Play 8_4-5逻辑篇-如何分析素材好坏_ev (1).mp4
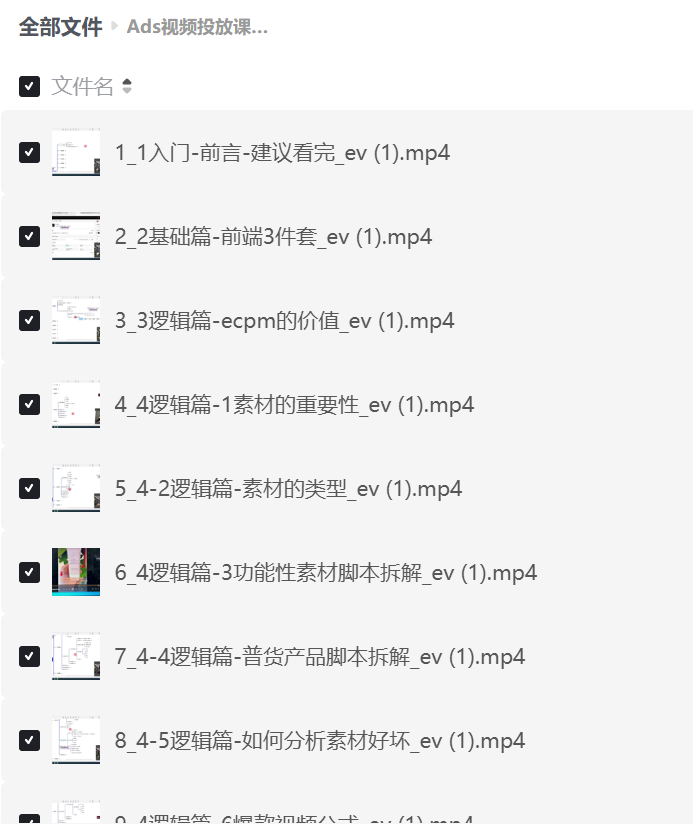The height and width of the screenshot is (834, 693). pos(320,741)
